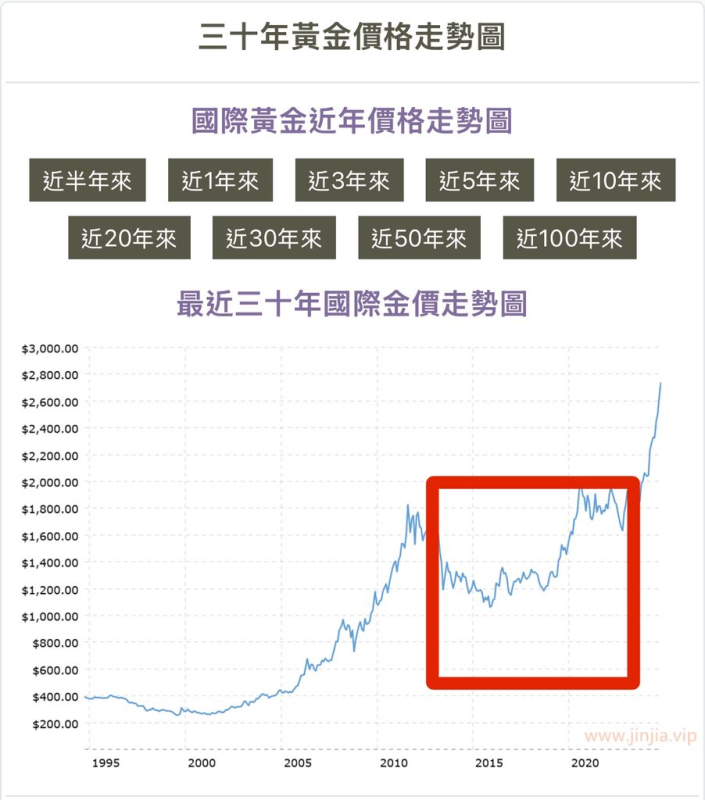Viewport: 705px width, 800px height.
Task: Select the 近100年來 range button
Action: pyautogui.click(x=569, y=238)
